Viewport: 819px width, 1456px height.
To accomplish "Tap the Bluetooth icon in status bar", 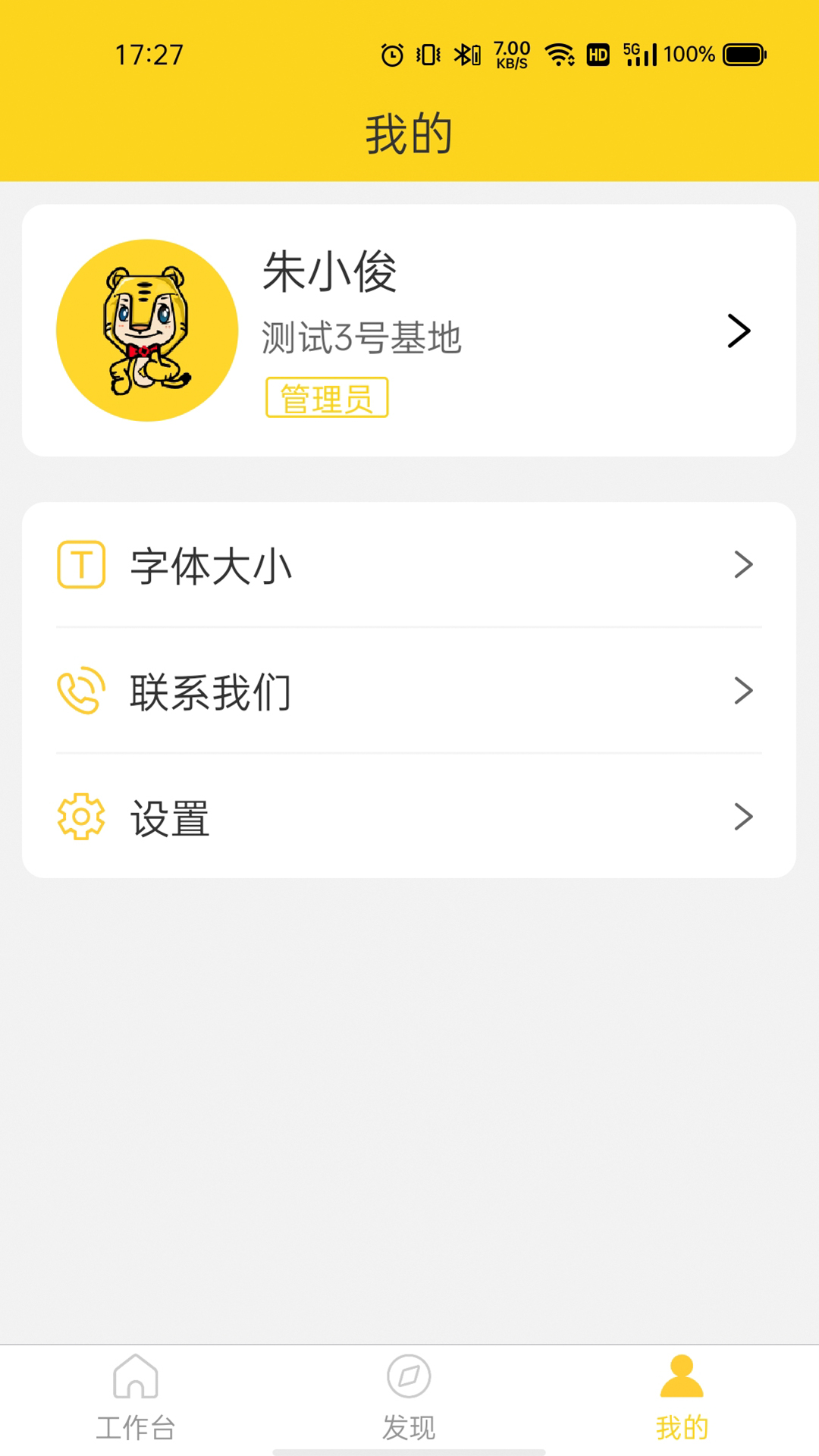I will pyautogui.click(x=465, y=55).
